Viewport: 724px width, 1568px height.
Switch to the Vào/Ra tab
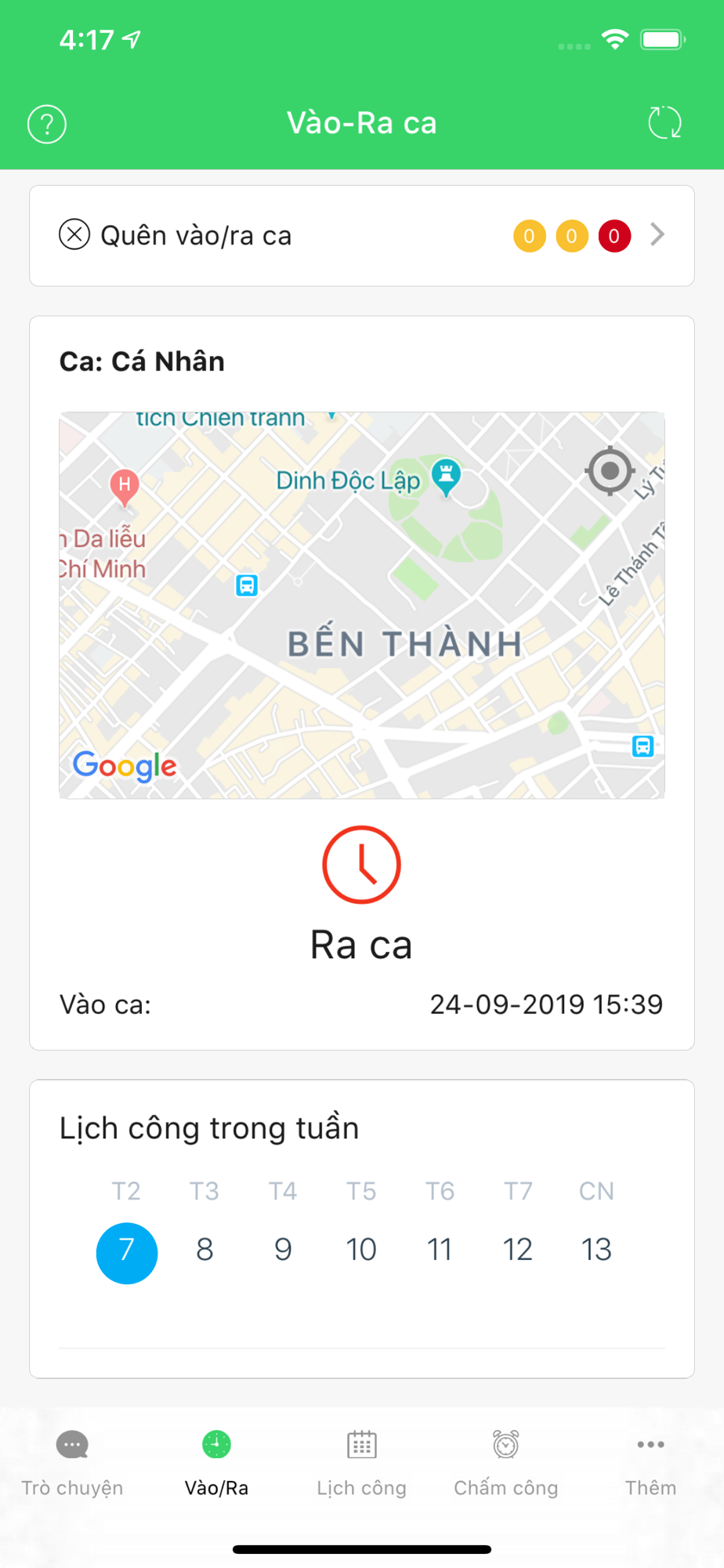pyautogui.click(x=216, y=1463)
